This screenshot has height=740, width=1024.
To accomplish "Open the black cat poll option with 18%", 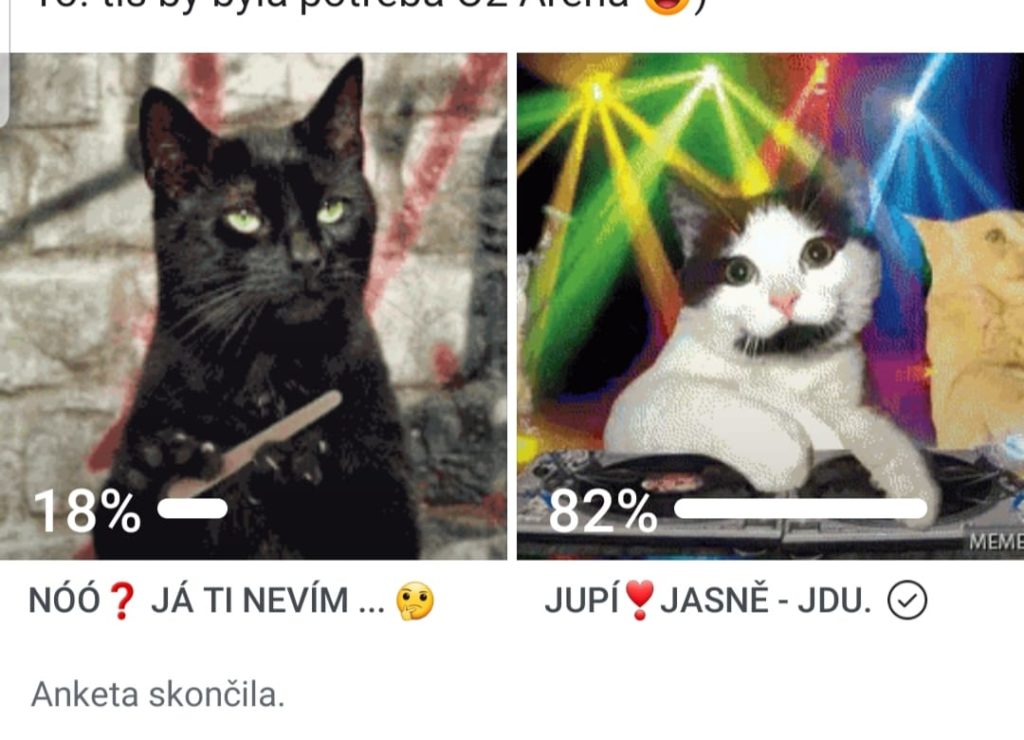I will [254, 305].
